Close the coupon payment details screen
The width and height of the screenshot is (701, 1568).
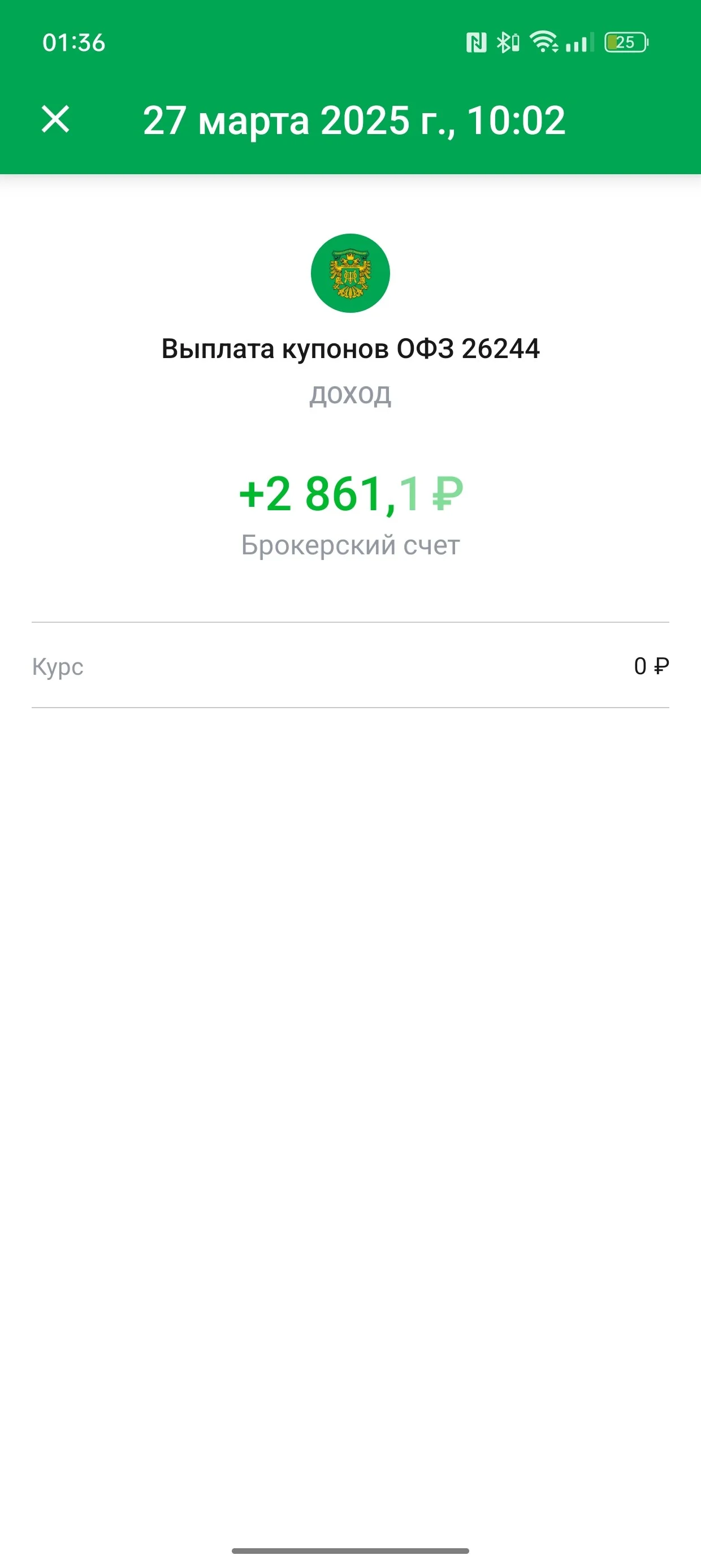point(55,119)
